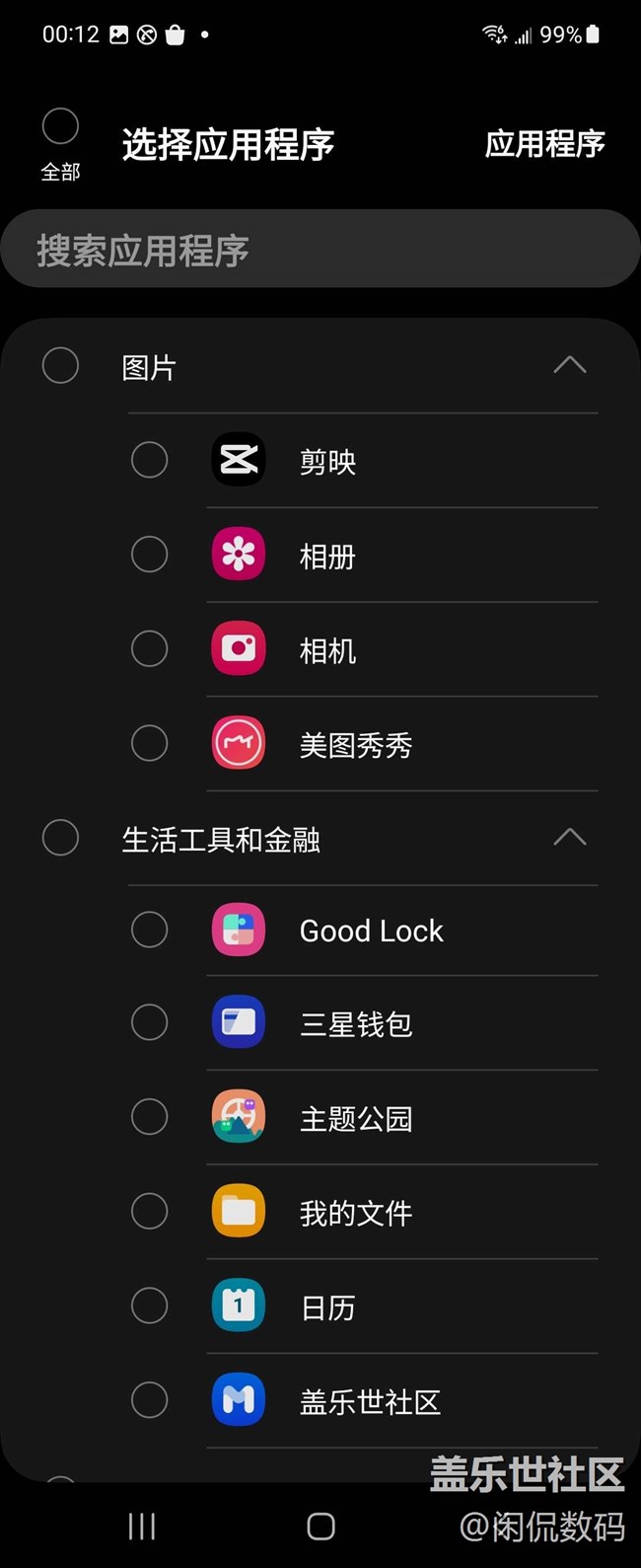Viewport: 641px width, 1568px height.
Task: Collapse the 生活工具和金融 category
Action: pos(569,839)
